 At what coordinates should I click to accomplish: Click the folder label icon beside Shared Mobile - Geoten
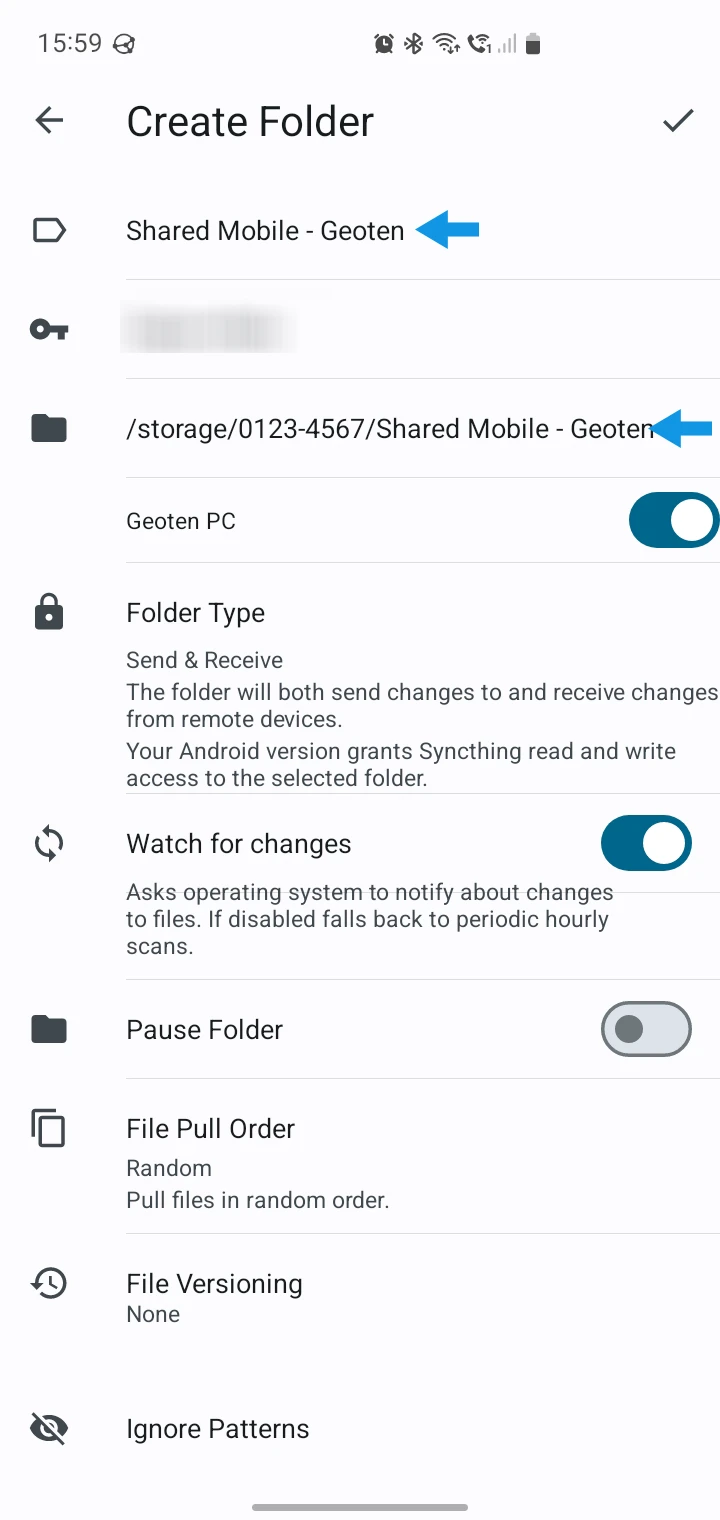(49, 230)
